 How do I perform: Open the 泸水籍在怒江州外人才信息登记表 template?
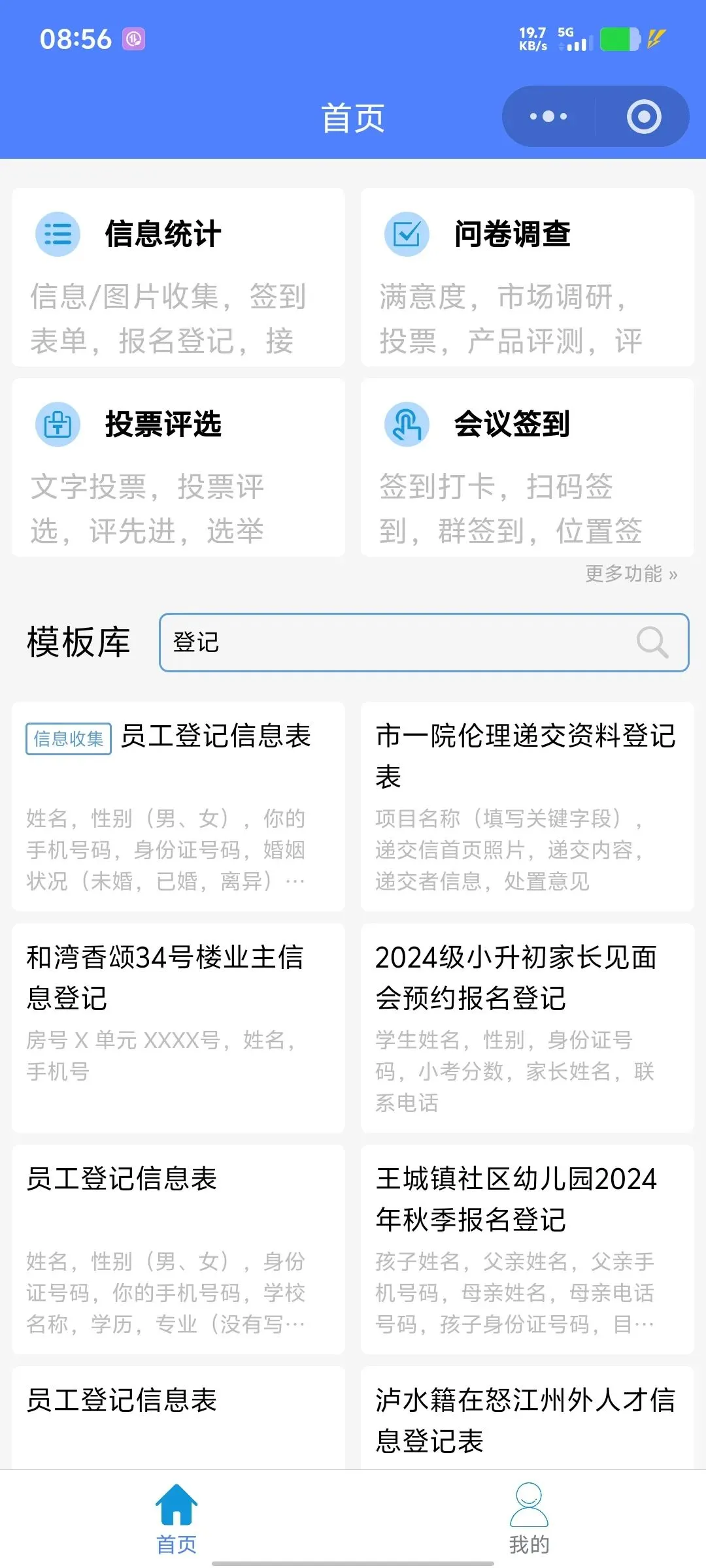(x=528, y=1418)
